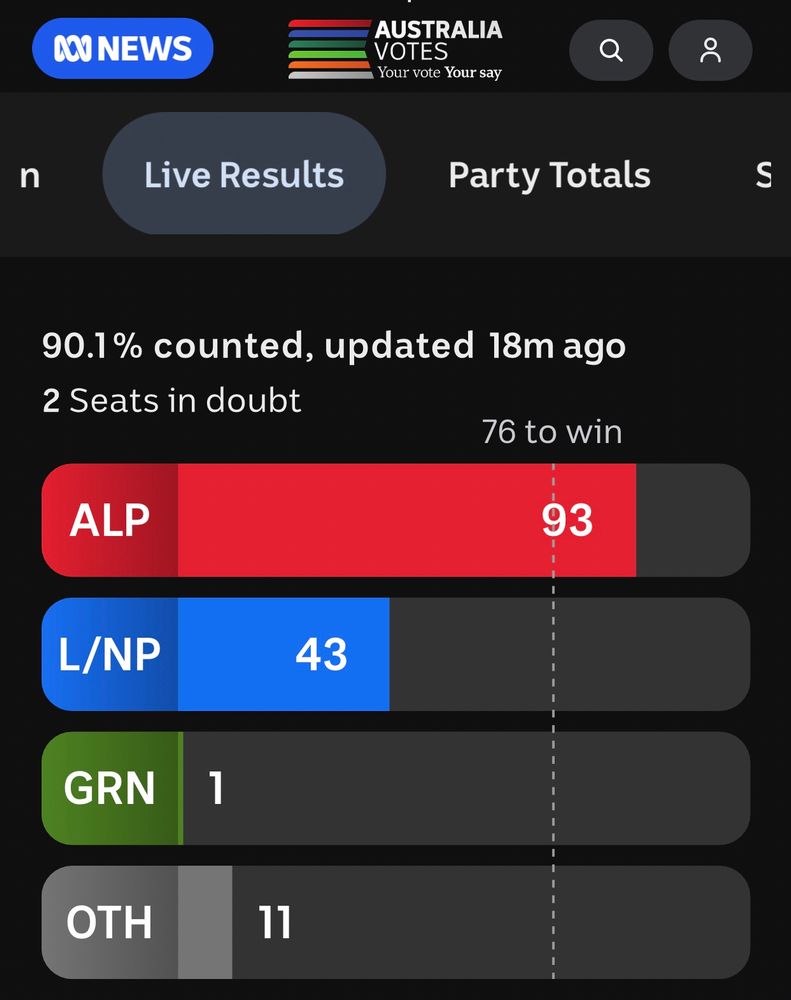The width and height of the screenshot is (791, 1000).
Task: Open the partially visible tab on the right
Action: click(x=766, y=175)
